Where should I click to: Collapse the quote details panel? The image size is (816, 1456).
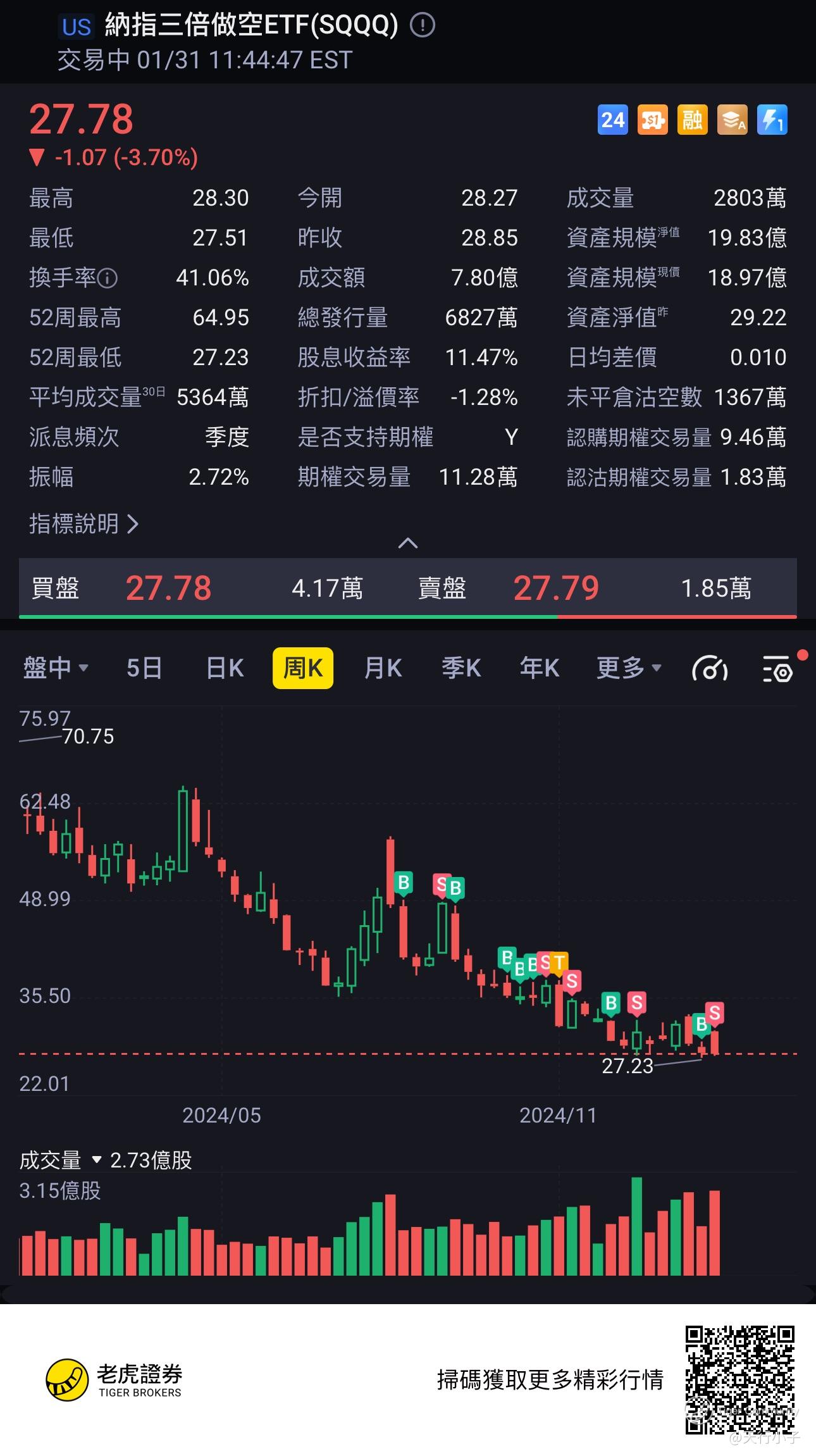click(x=408, y=543)
